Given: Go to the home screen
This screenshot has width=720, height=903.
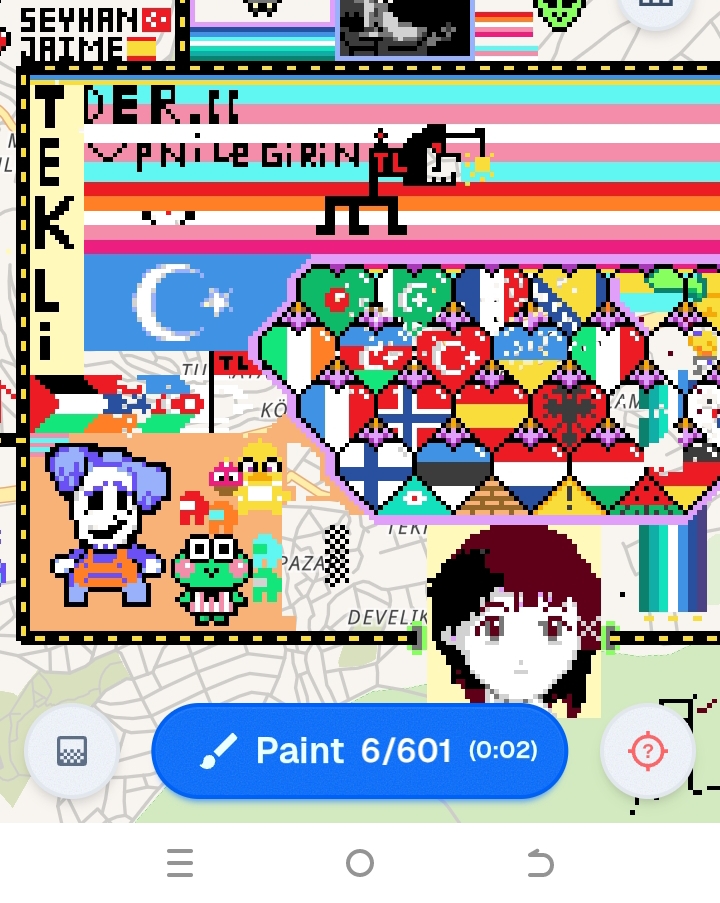Looking at the screenshot, I should [x=360, y=862].
